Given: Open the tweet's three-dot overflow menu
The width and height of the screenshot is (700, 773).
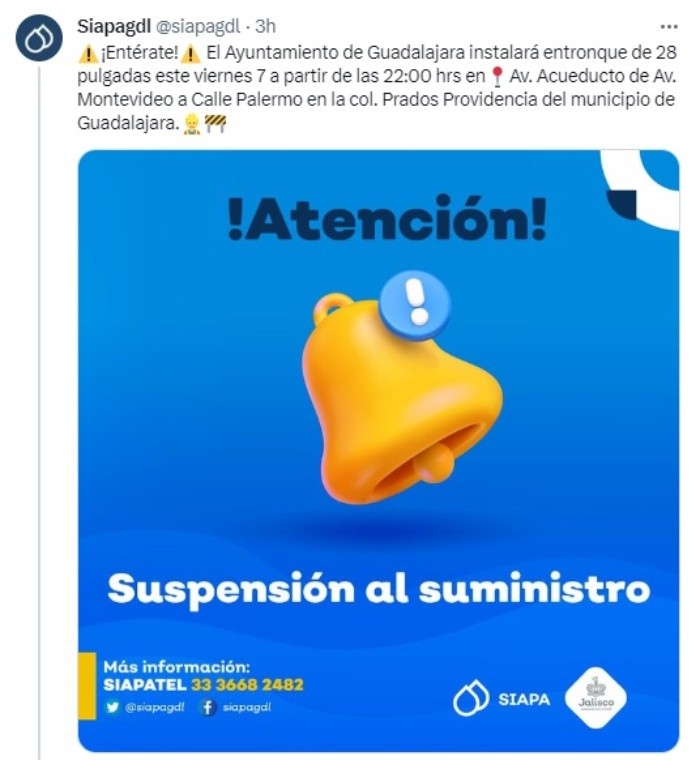Looking at the screenshot, I should click(x=668, y=26).
